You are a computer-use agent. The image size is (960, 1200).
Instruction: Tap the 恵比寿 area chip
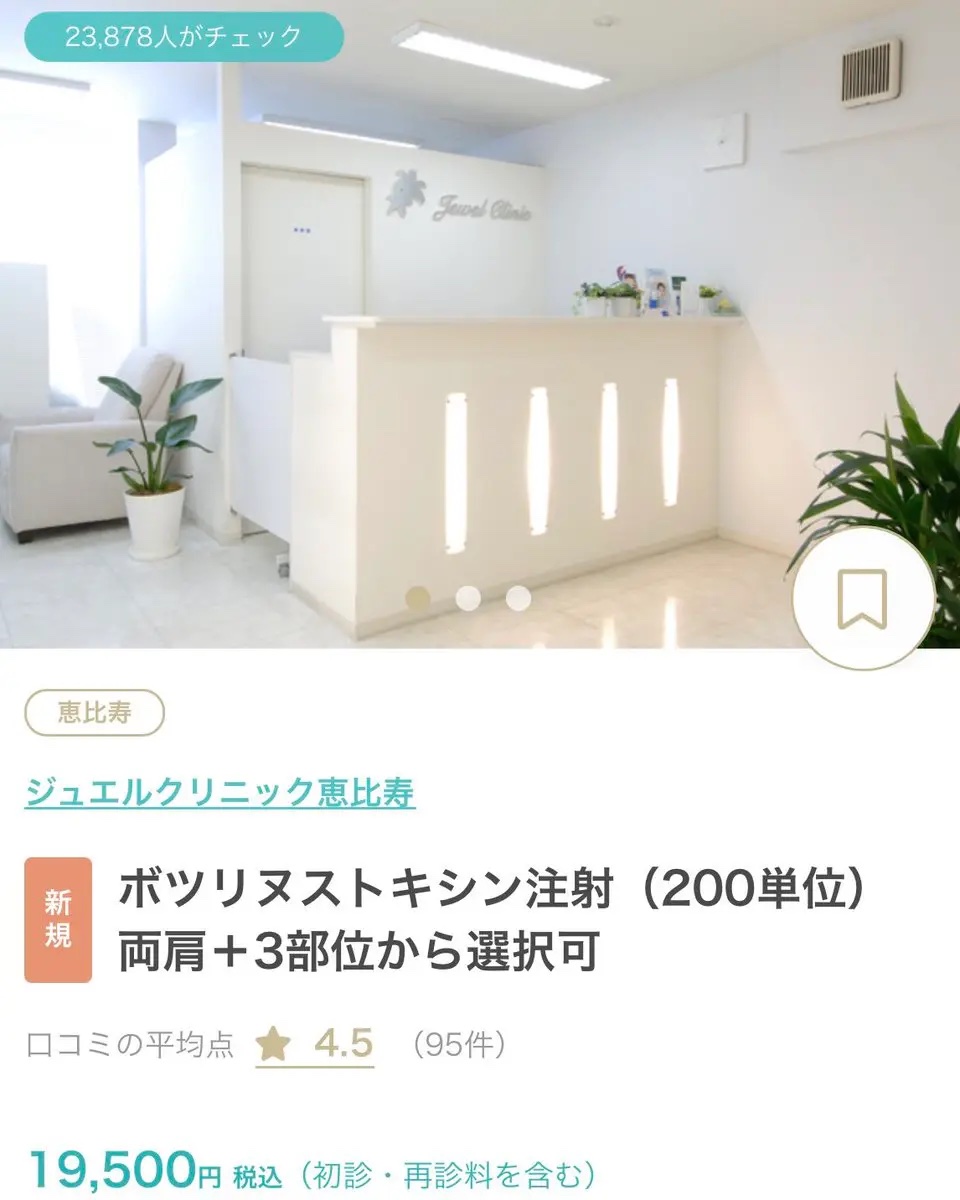click(94, 712)
